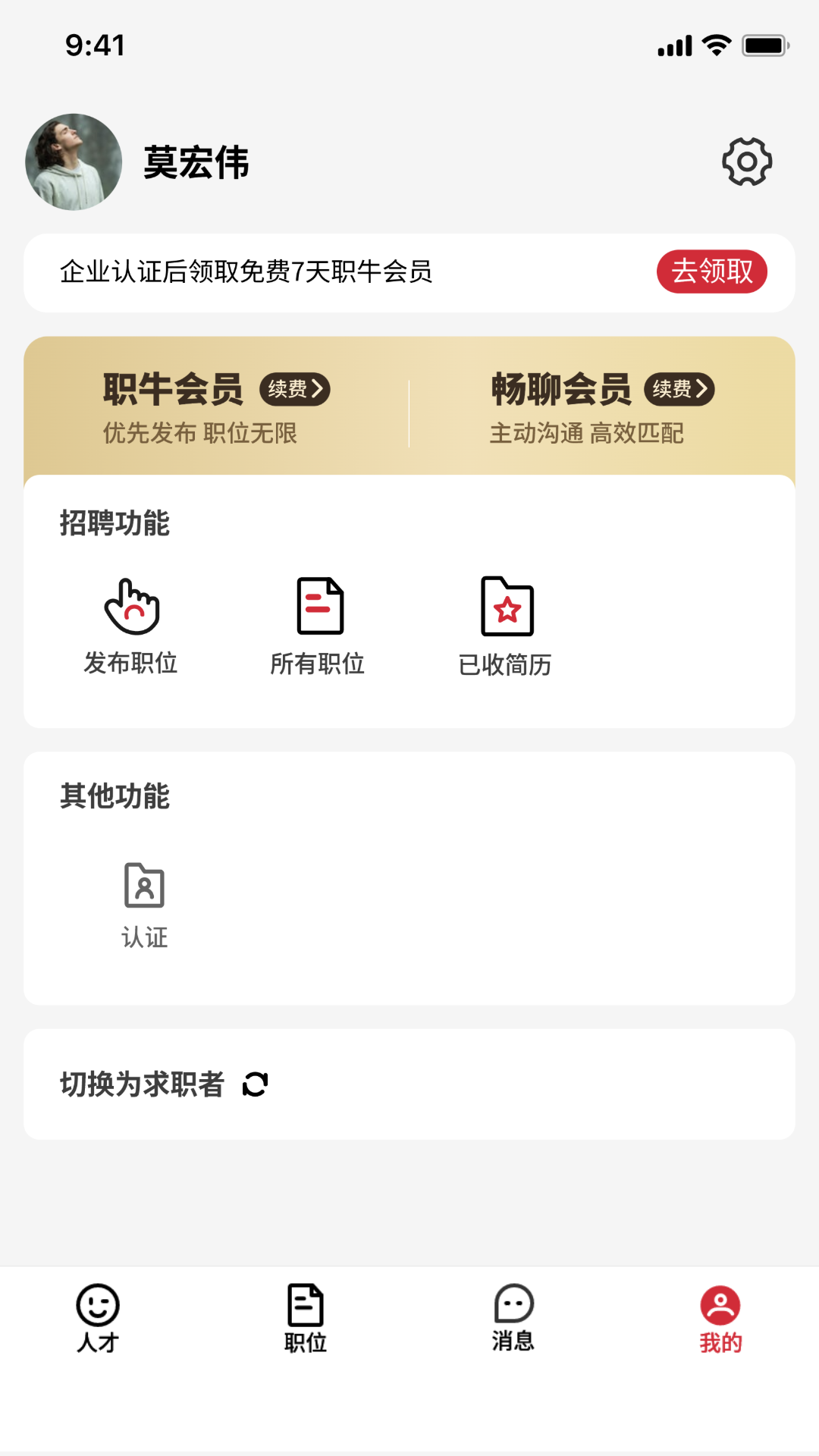The image size is (819, 1456).
Task: Select the username 莫宏伟
Action: click(196, 164)
